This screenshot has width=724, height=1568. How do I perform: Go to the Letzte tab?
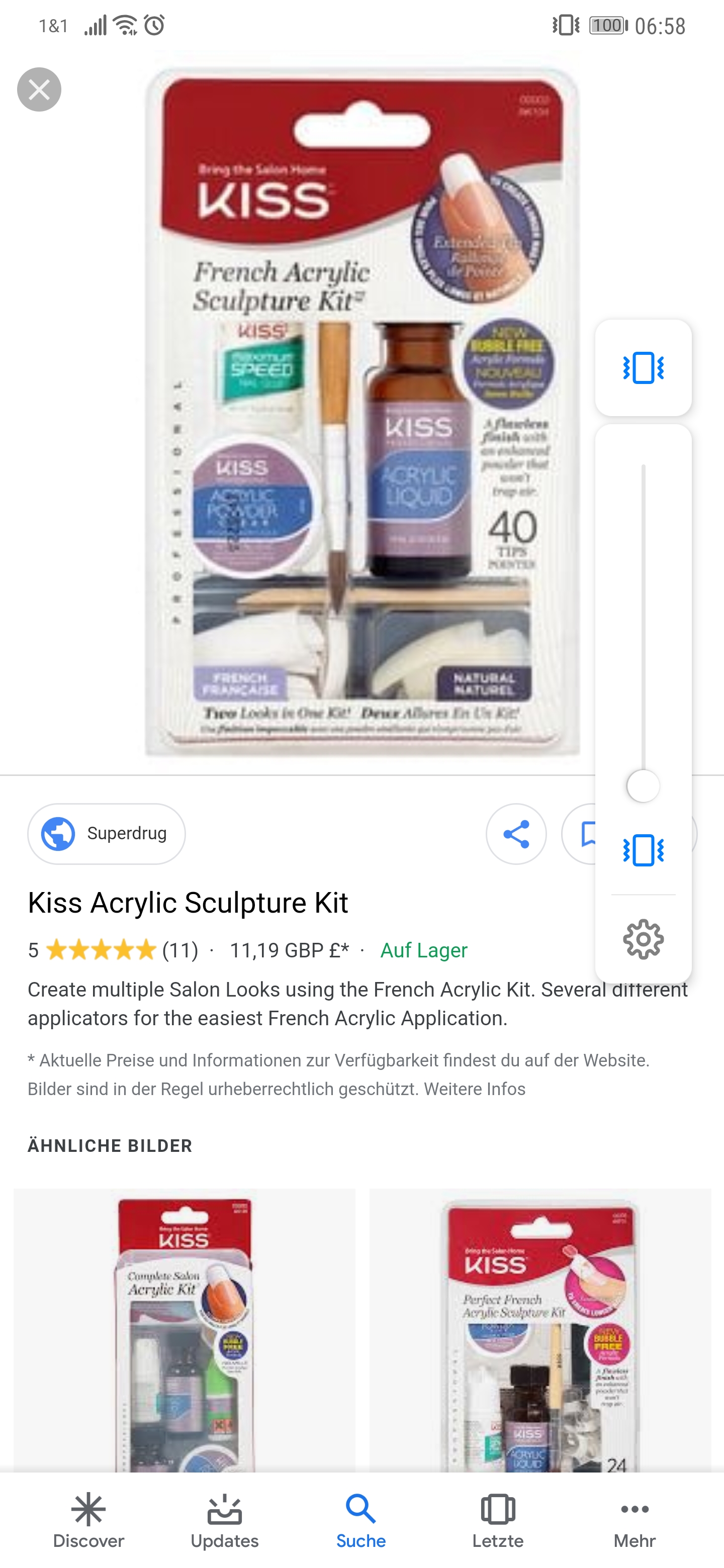(497, 1521)
